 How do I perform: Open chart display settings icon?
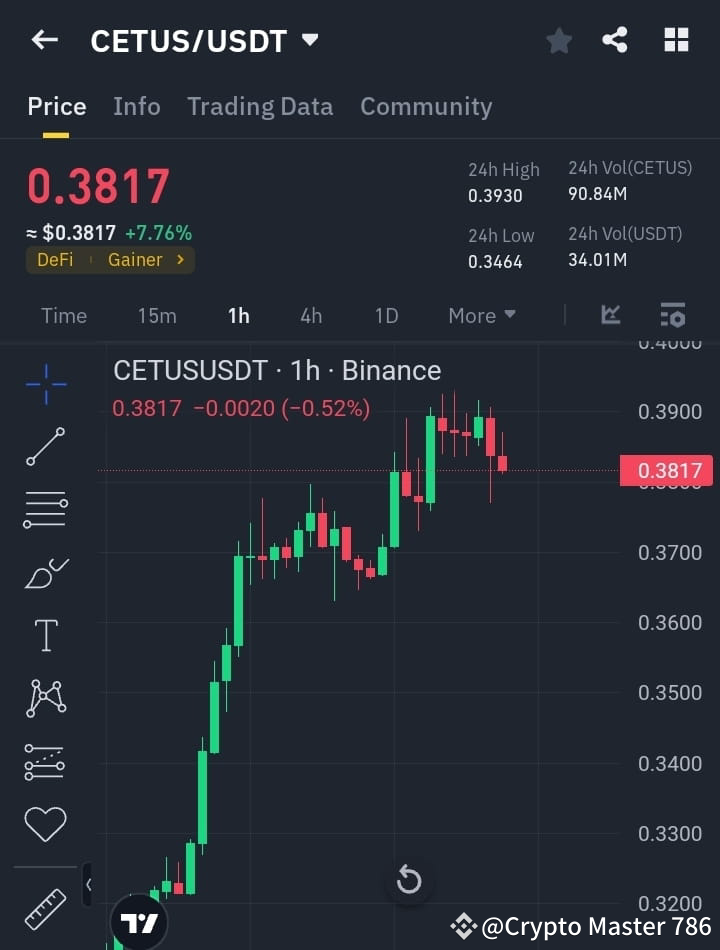(672, 315)
